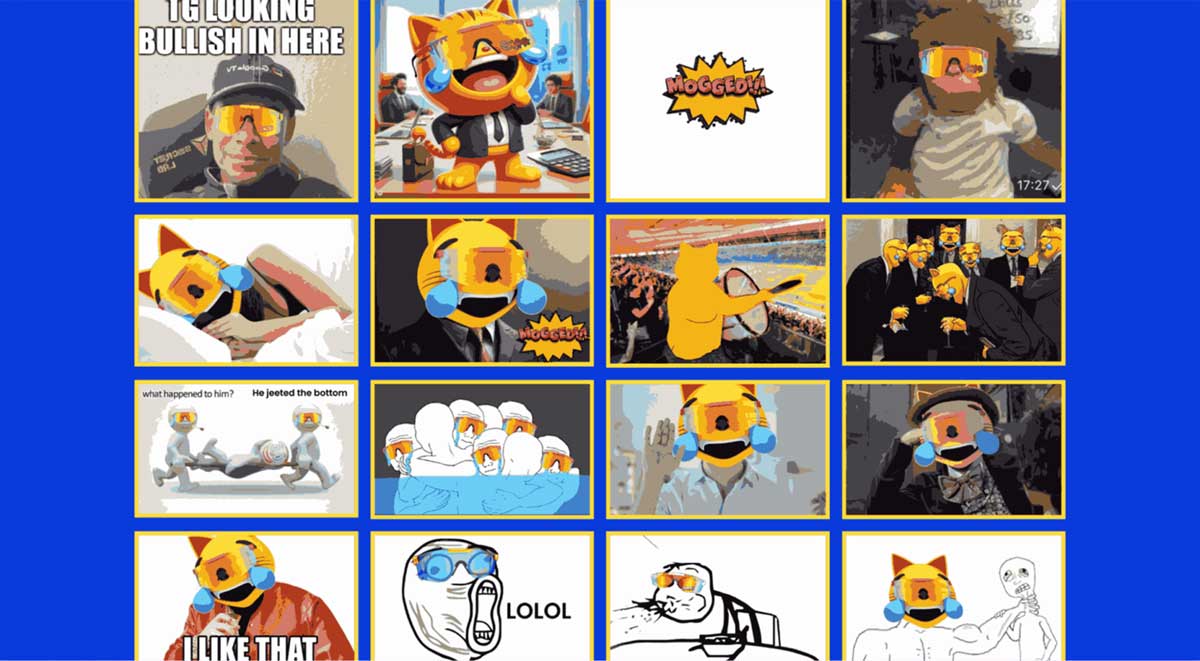Open the cat with hat and bow tie meme
The image size is (1200, 661).
click(954, 449)
